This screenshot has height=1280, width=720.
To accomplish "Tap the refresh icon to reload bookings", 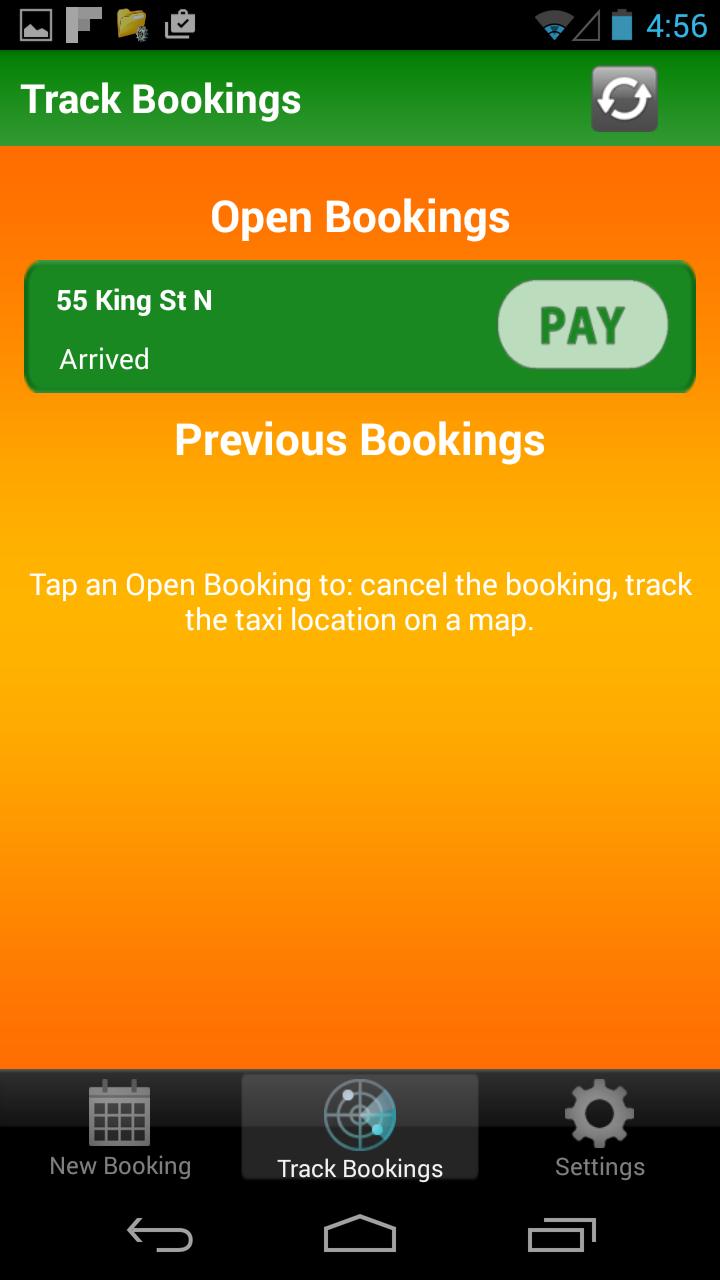I will [x=623, y=98].
